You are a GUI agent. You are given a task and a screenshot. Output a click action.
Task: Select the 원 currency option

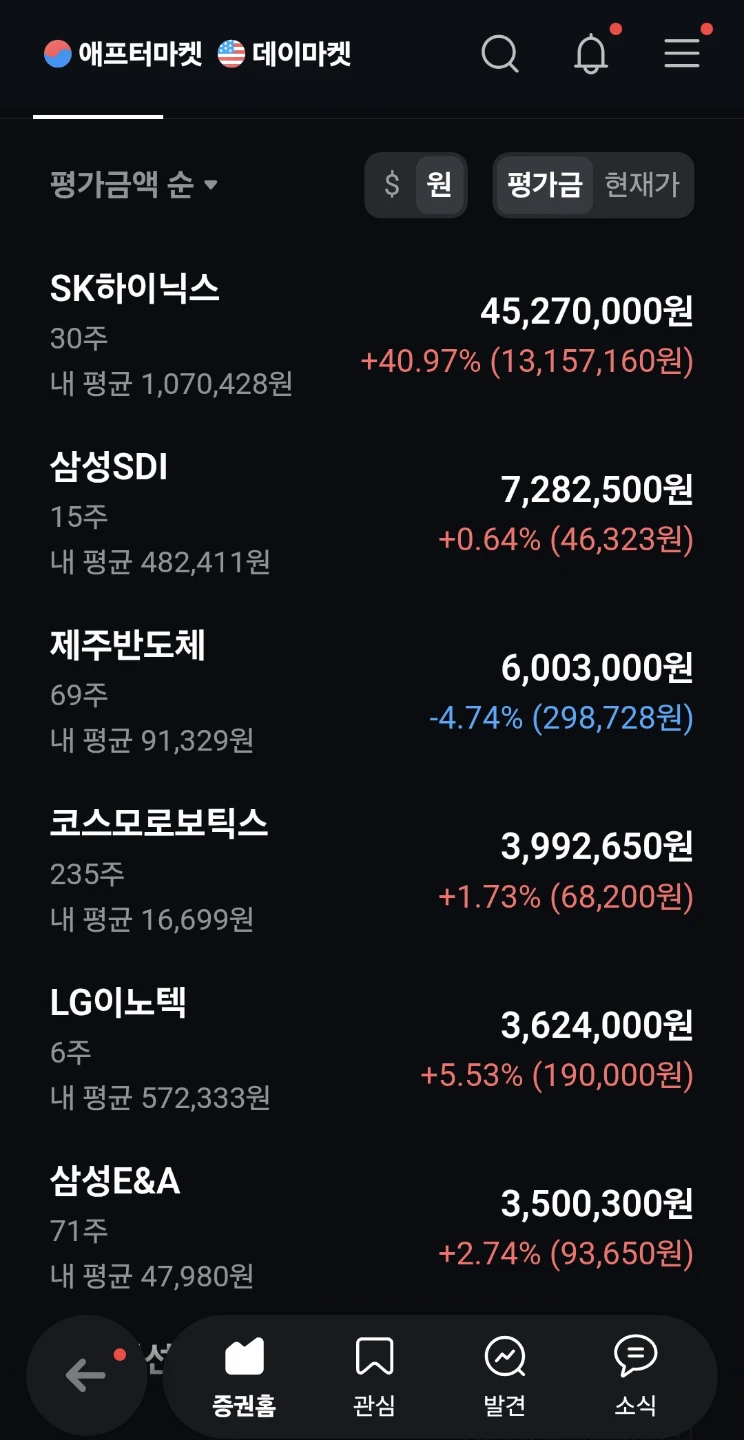tap(439, 185)
